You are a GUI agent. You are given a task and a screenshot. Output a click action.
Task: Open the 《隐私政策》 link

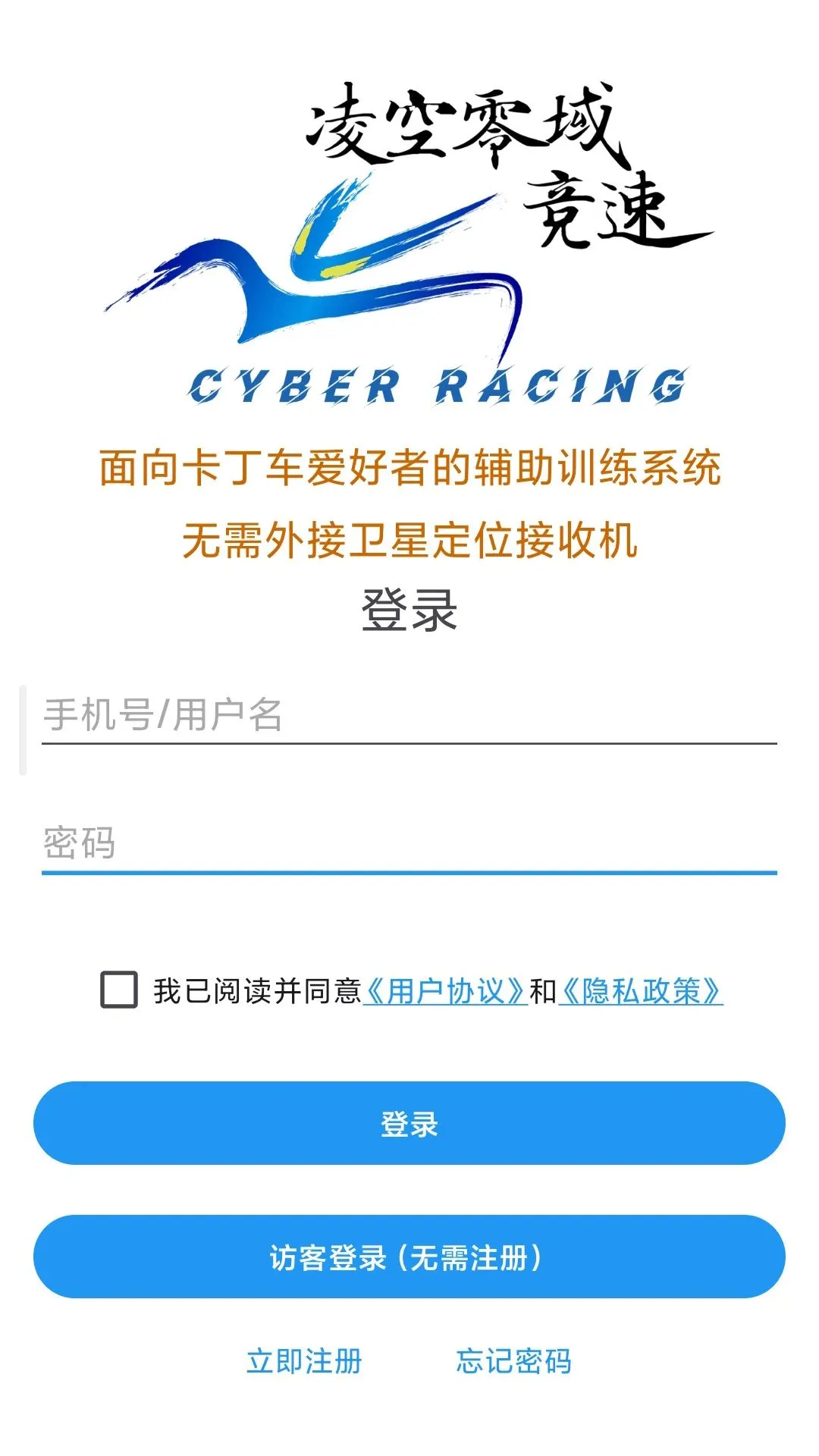pyautogui.click(x=641, y=991)
